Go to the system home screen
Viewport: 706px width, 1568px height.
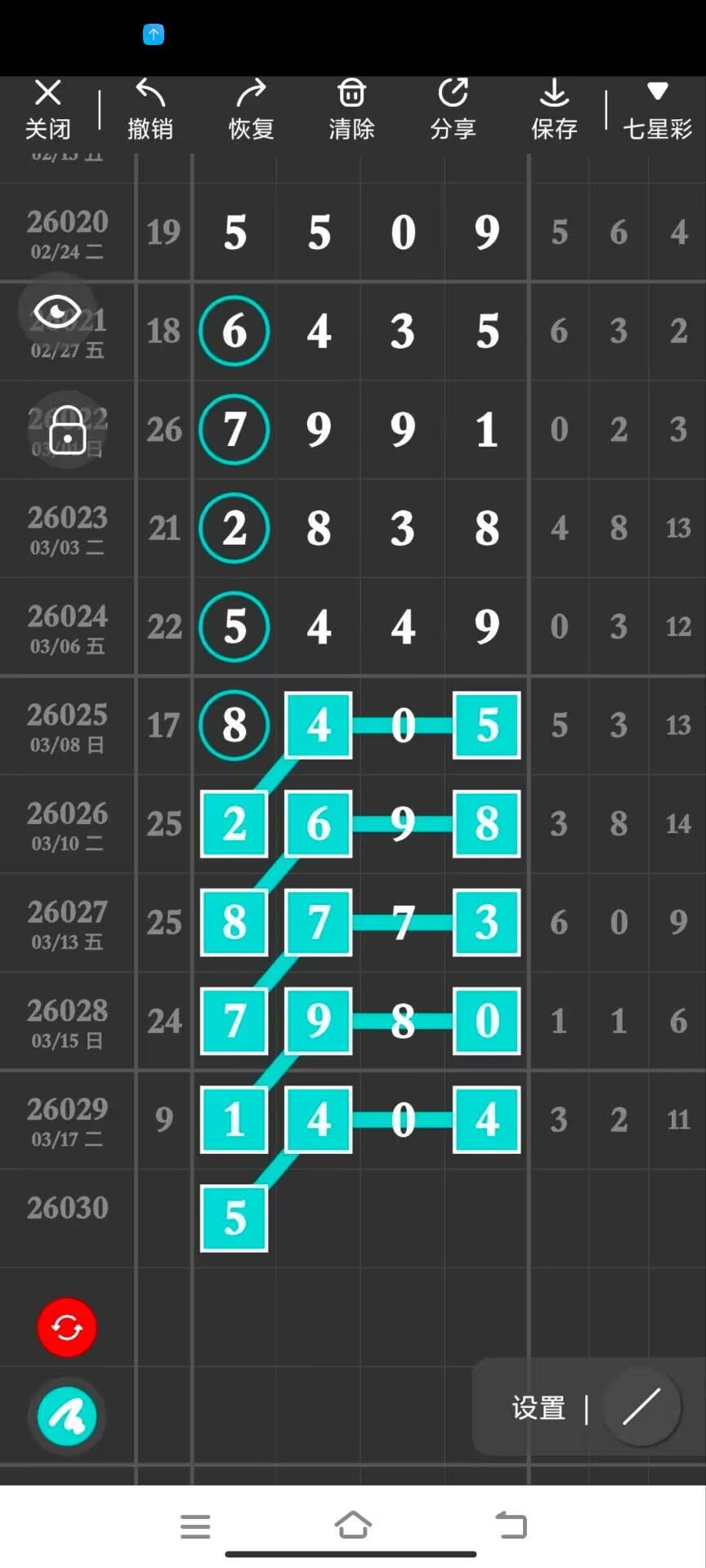[353, 1524]
